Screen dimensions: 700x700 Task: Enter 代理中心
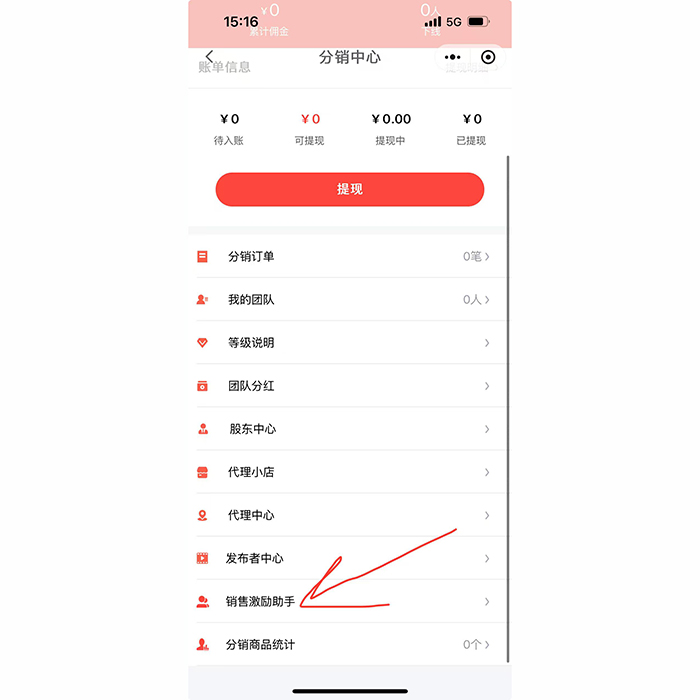click(348, 515)
